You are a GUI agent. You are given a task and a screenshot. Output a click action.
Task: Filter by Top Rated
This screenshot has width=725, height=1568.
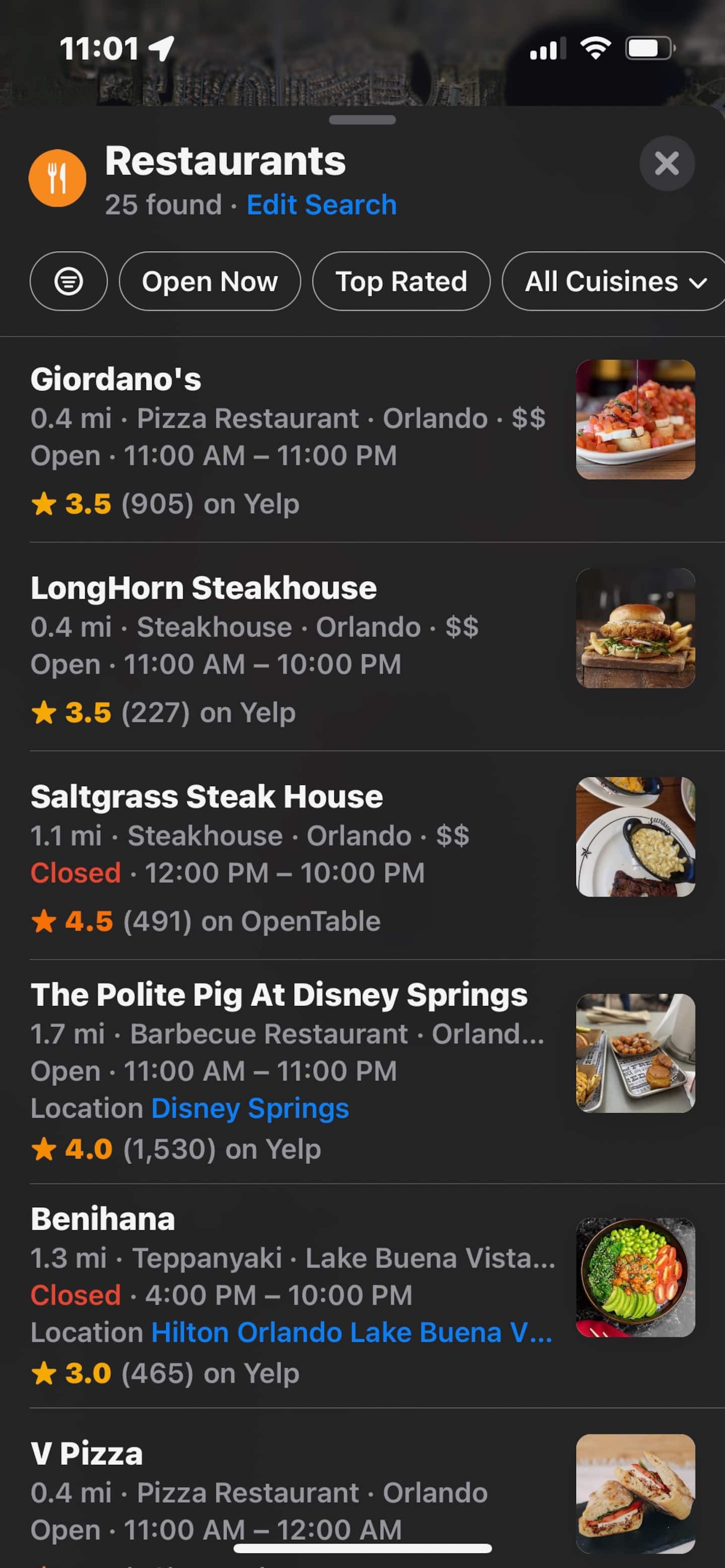tap(401, 281)
